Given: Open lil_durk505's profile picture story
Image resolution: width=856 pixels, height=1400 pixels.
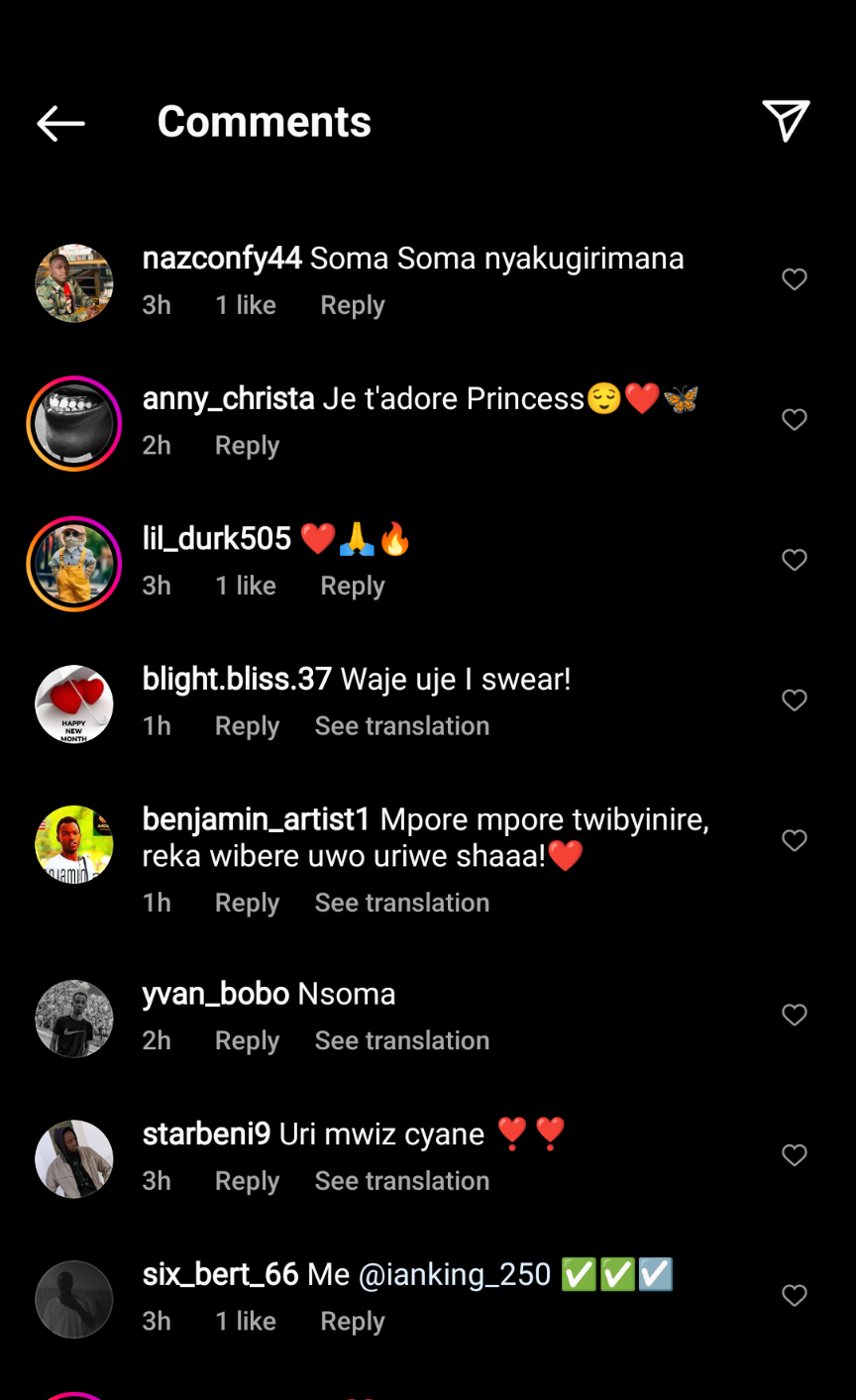Looking at the screenshot, I should pyautogui.click(x=74, y=564).
